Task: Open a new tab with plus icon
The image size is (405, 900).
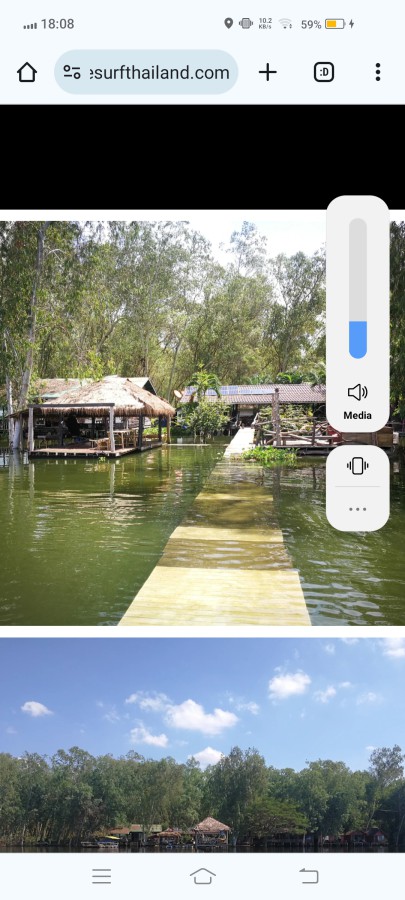Action: pyautogui.click(x=267, y=72)
